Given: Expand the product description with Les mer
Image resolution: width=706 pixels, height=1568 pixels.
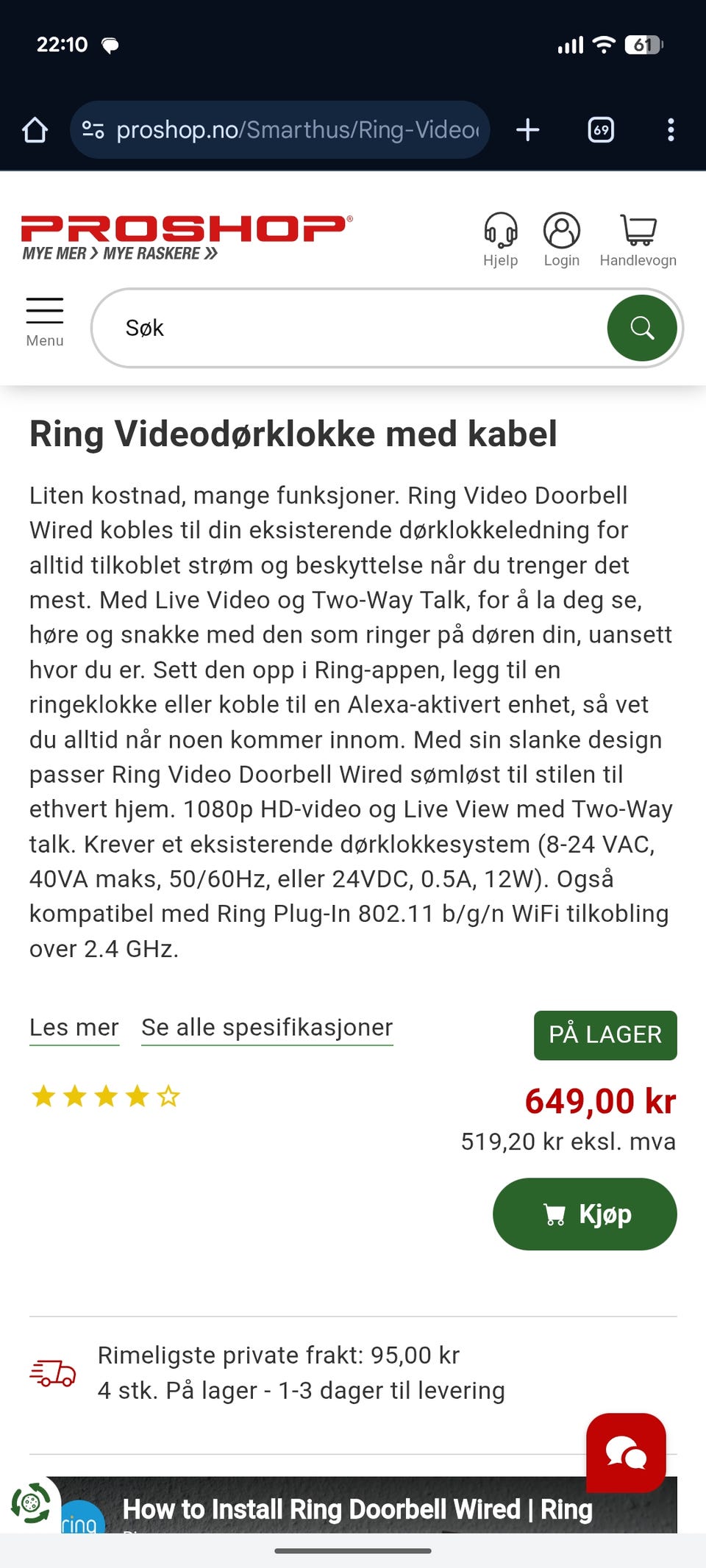Looking at the screenshot, I should point(74,1027).
